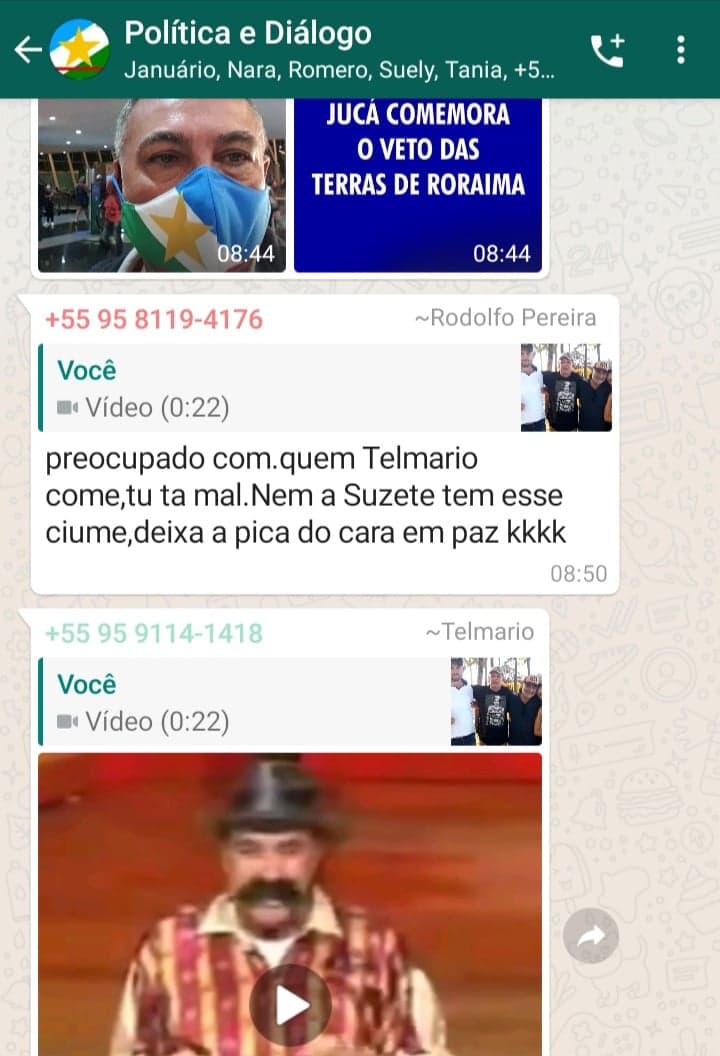Viewport: 720px width, 1056px height.
Task: Open the Jucá comemora veto image
Action: 418,185
